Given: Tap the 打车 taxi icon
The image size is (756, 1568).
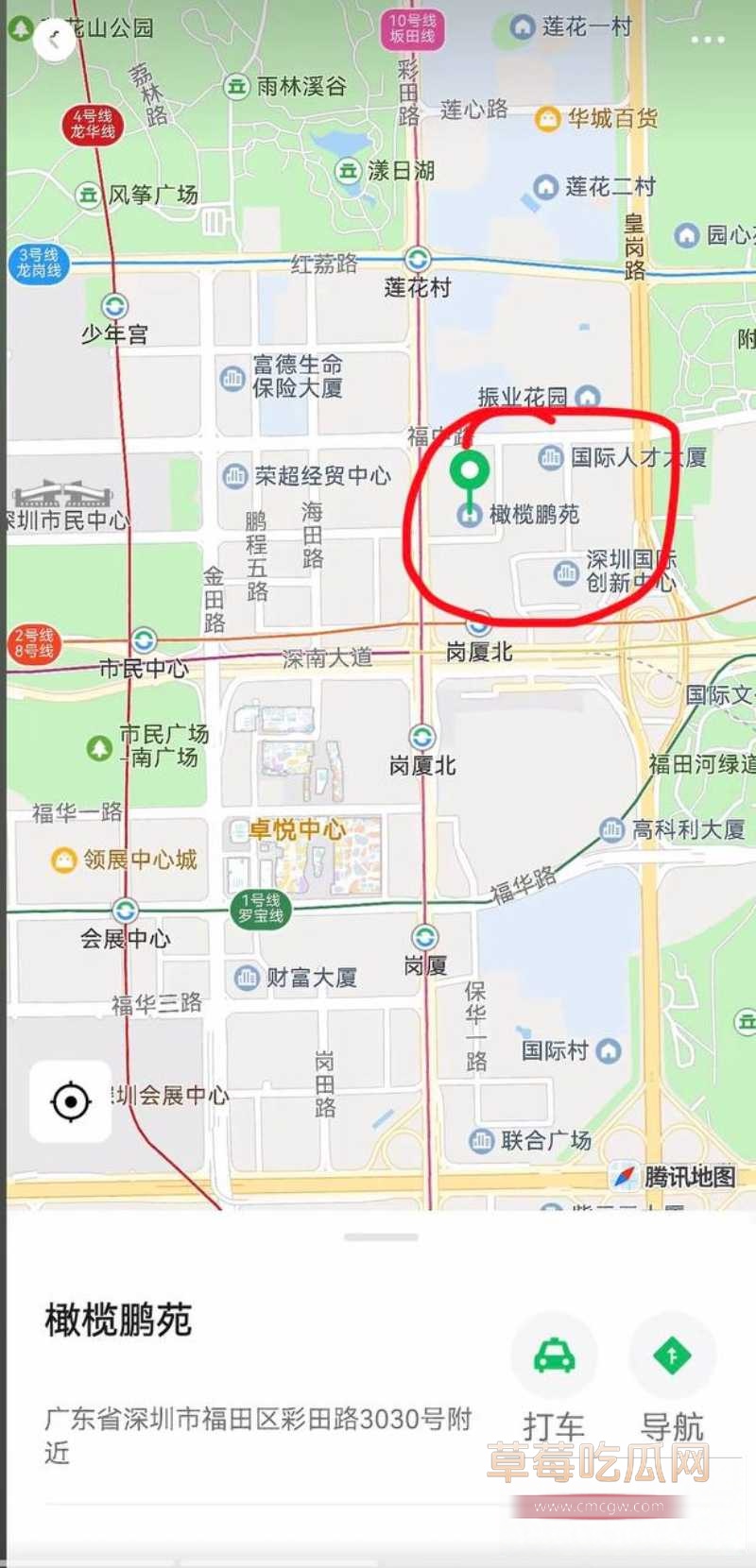Looking at the screenshot, I should (555, 1355).
